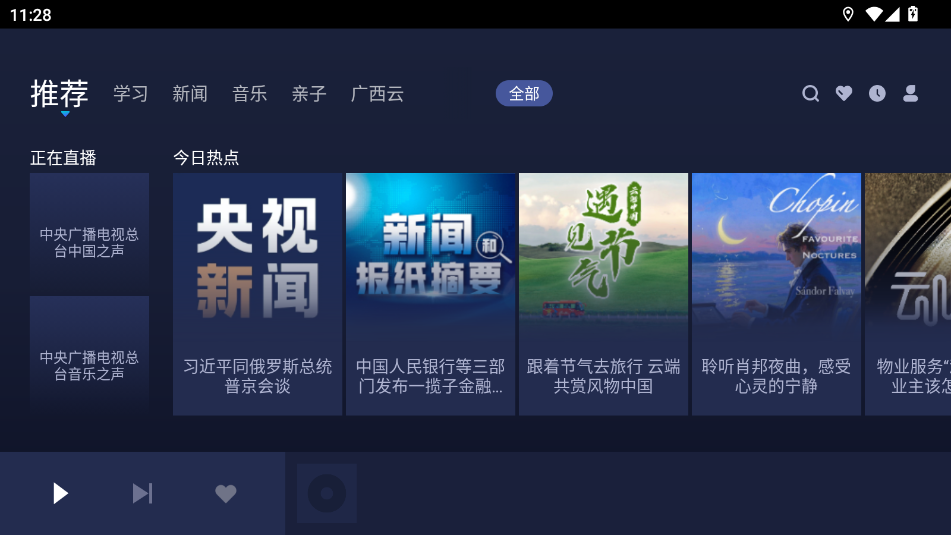Start playback with the play button
The width and height of the screenshot is (951, 535).
60,493
